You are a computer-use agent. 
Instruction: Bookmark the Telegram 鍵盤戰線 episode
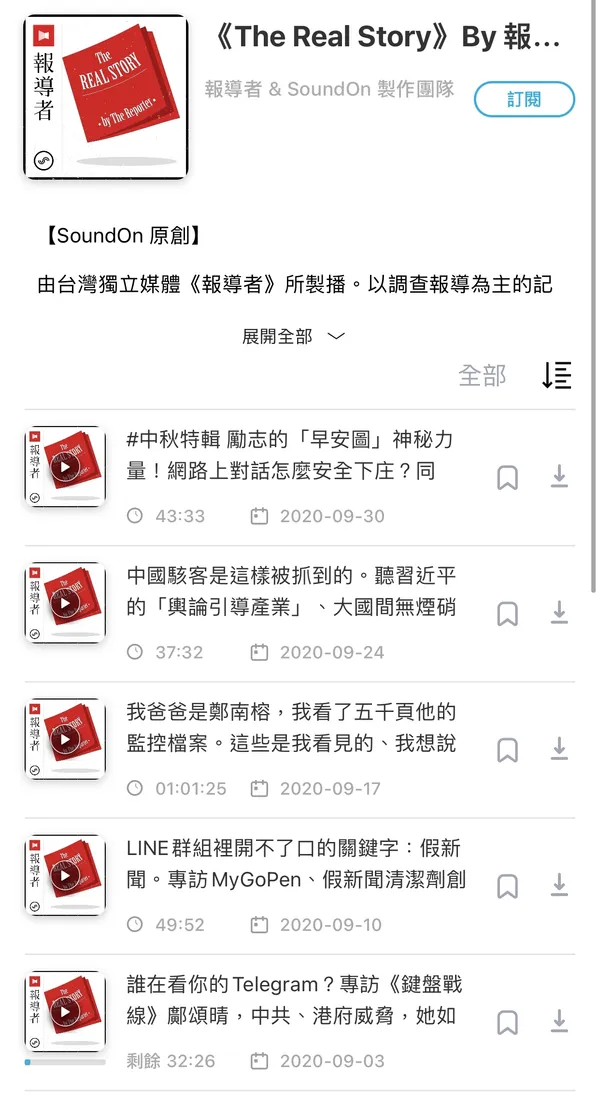point(508,1022)
